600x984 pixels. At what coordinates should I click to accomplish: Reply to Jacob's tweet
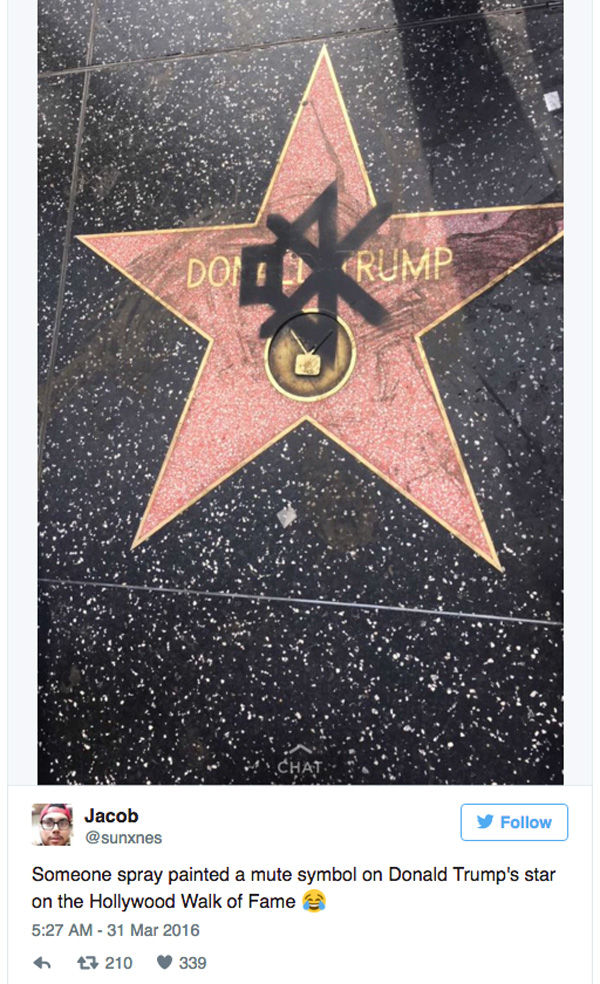coord(42,963)
